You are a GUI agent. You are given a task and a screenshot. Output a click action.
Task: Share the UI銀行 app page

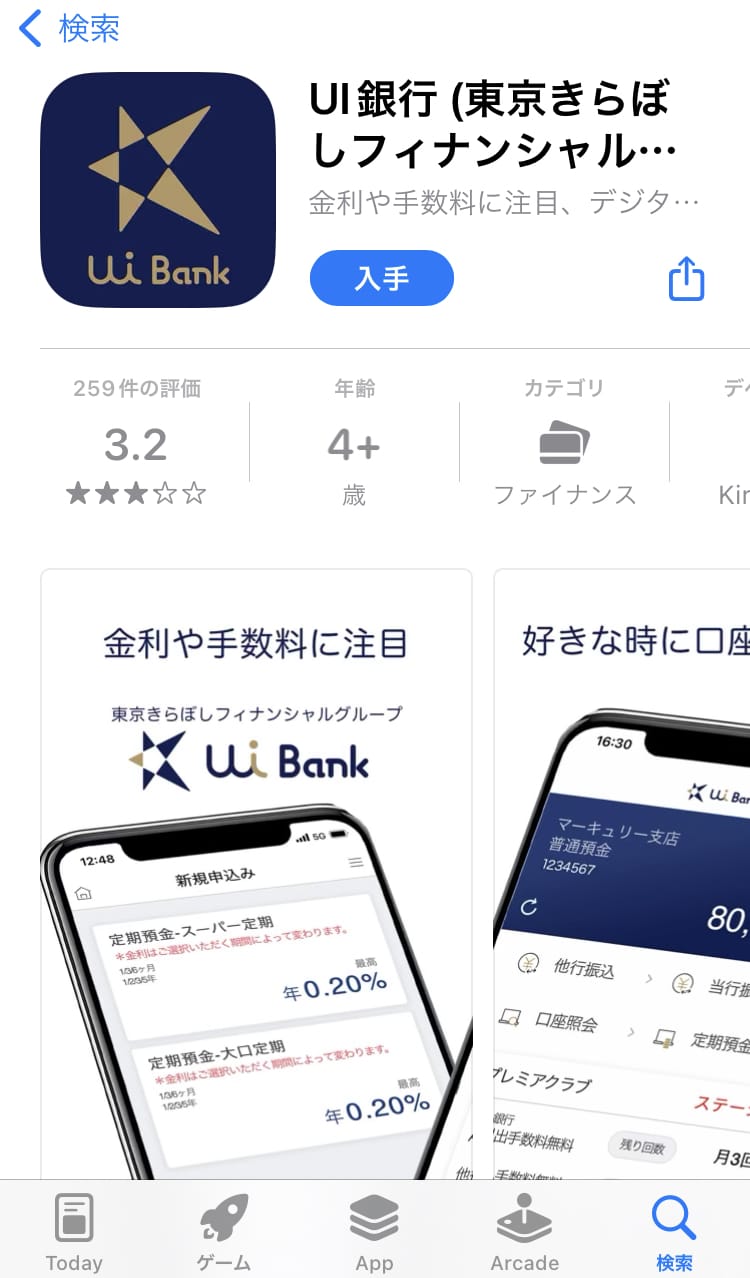tap(686, 278)
